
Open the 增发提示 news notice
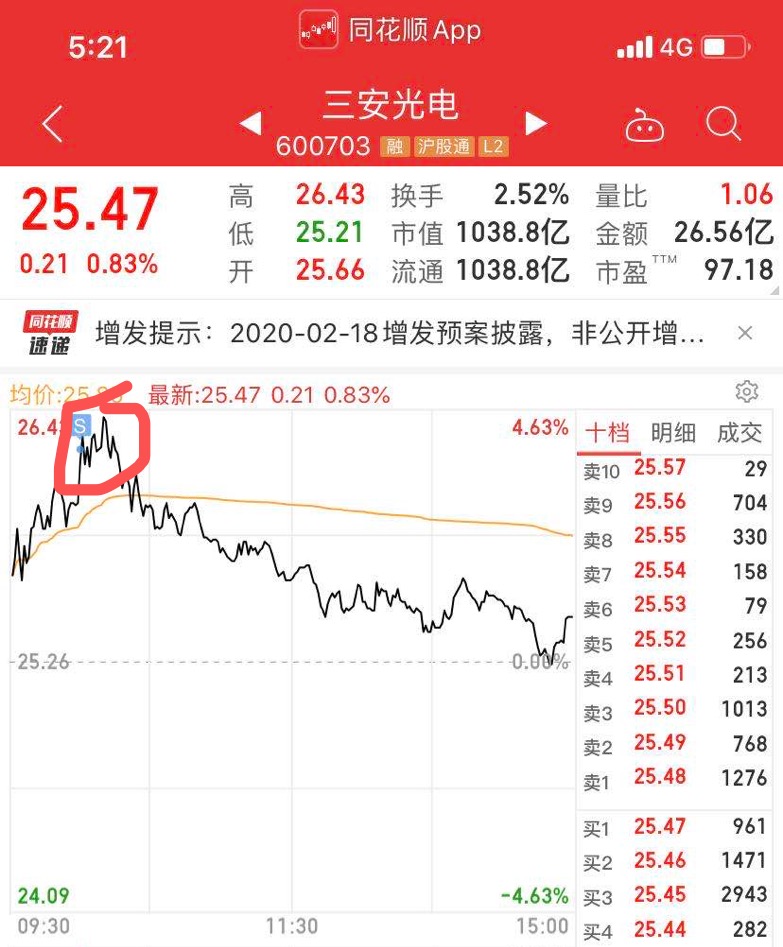[400, 333]
